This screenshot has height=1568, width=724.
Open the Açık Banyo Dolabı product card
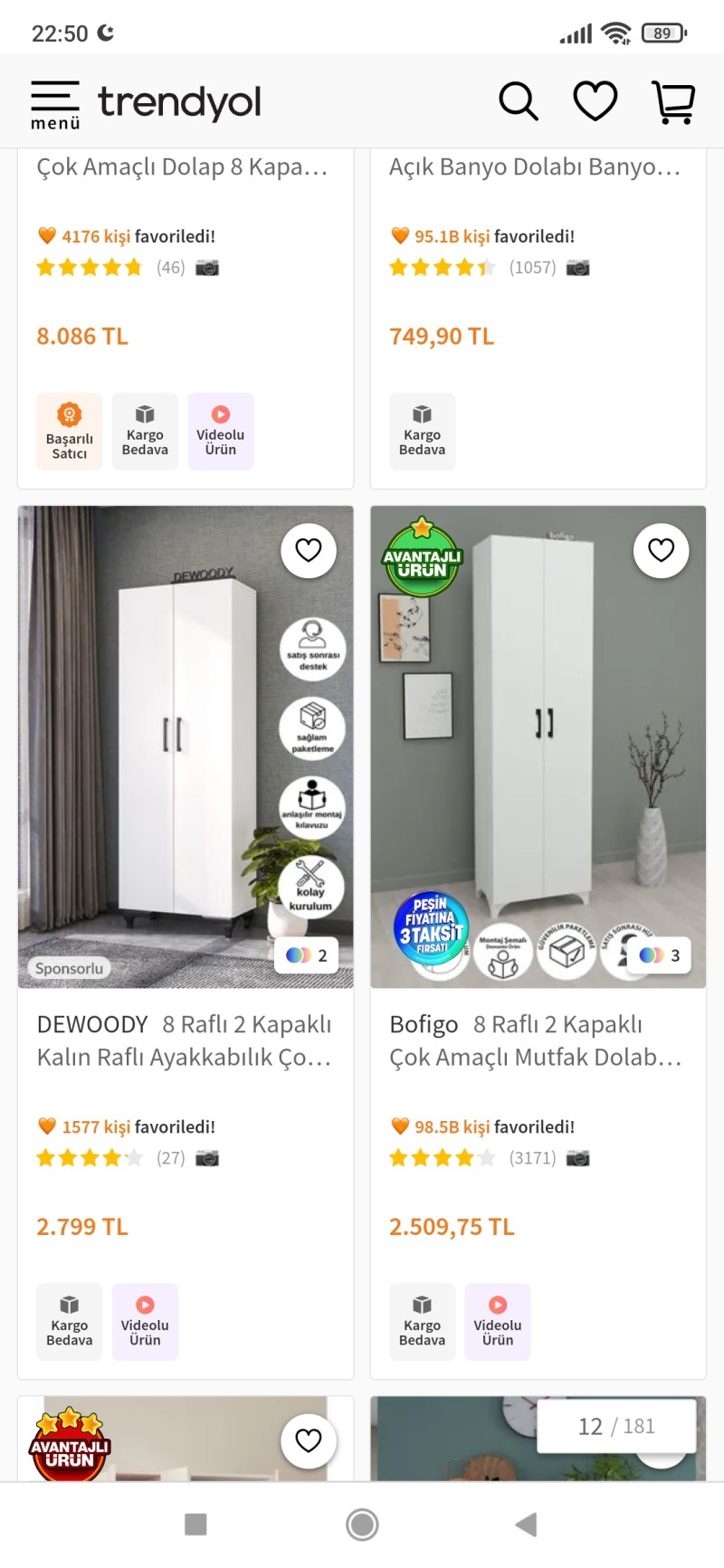(x=534, y=167)
